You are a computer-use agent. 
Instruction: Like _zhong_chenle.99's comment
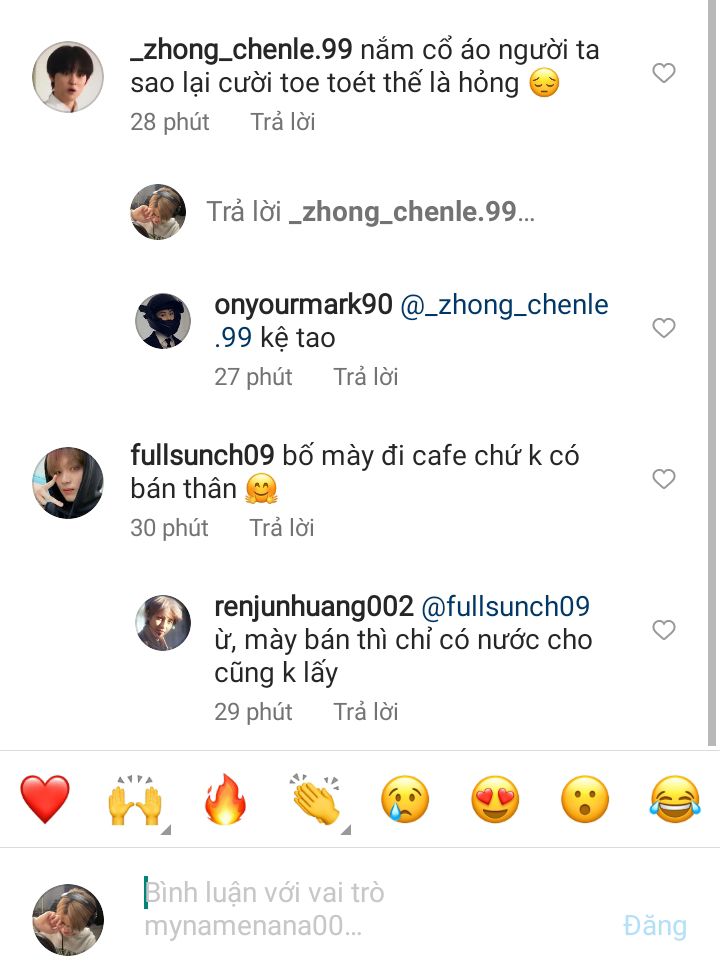pos(663,73)
